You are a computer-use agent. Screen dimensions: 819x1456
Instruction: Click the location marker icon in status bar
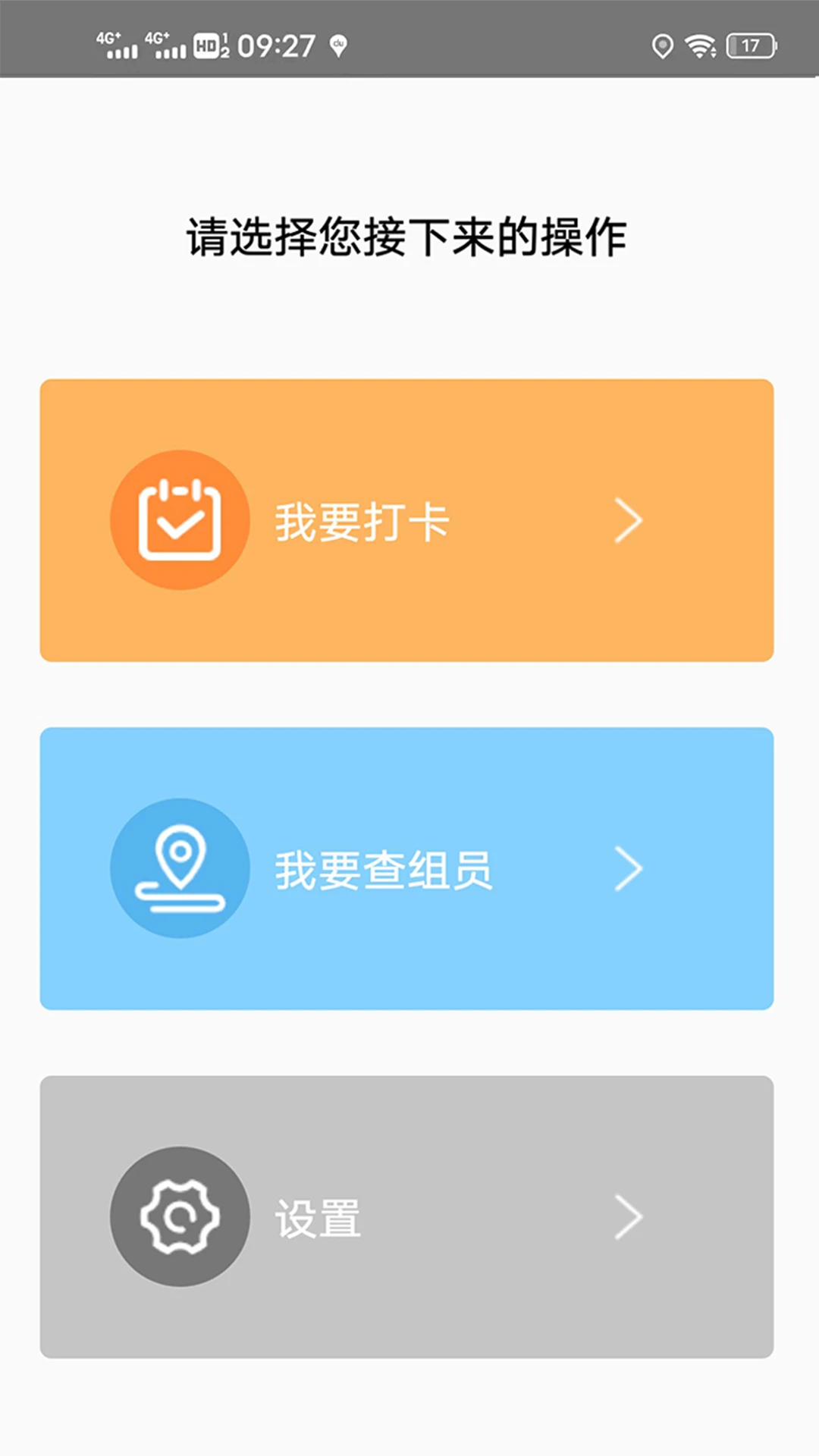coord(664,47)
